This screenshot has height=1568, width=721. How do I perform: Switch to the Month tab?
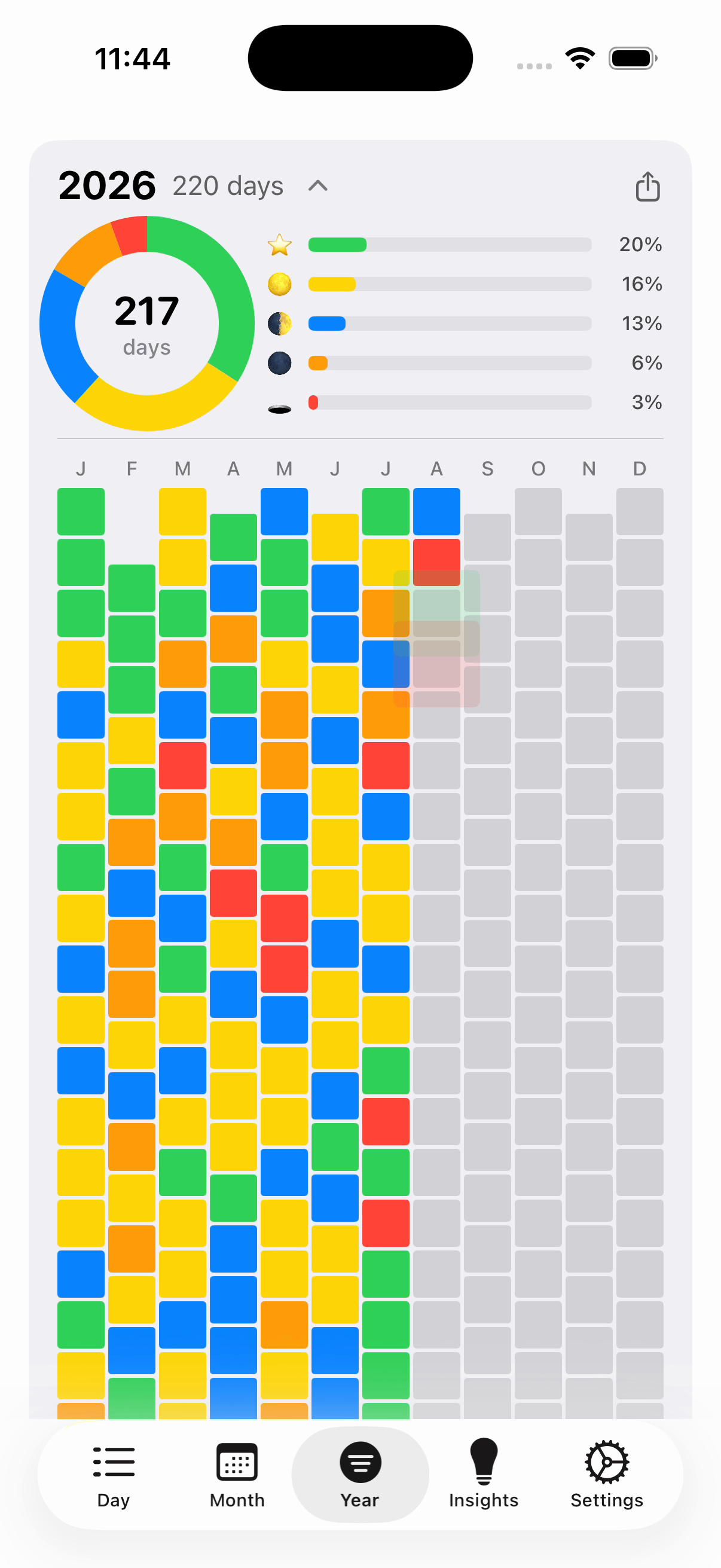click(237, 1474)
